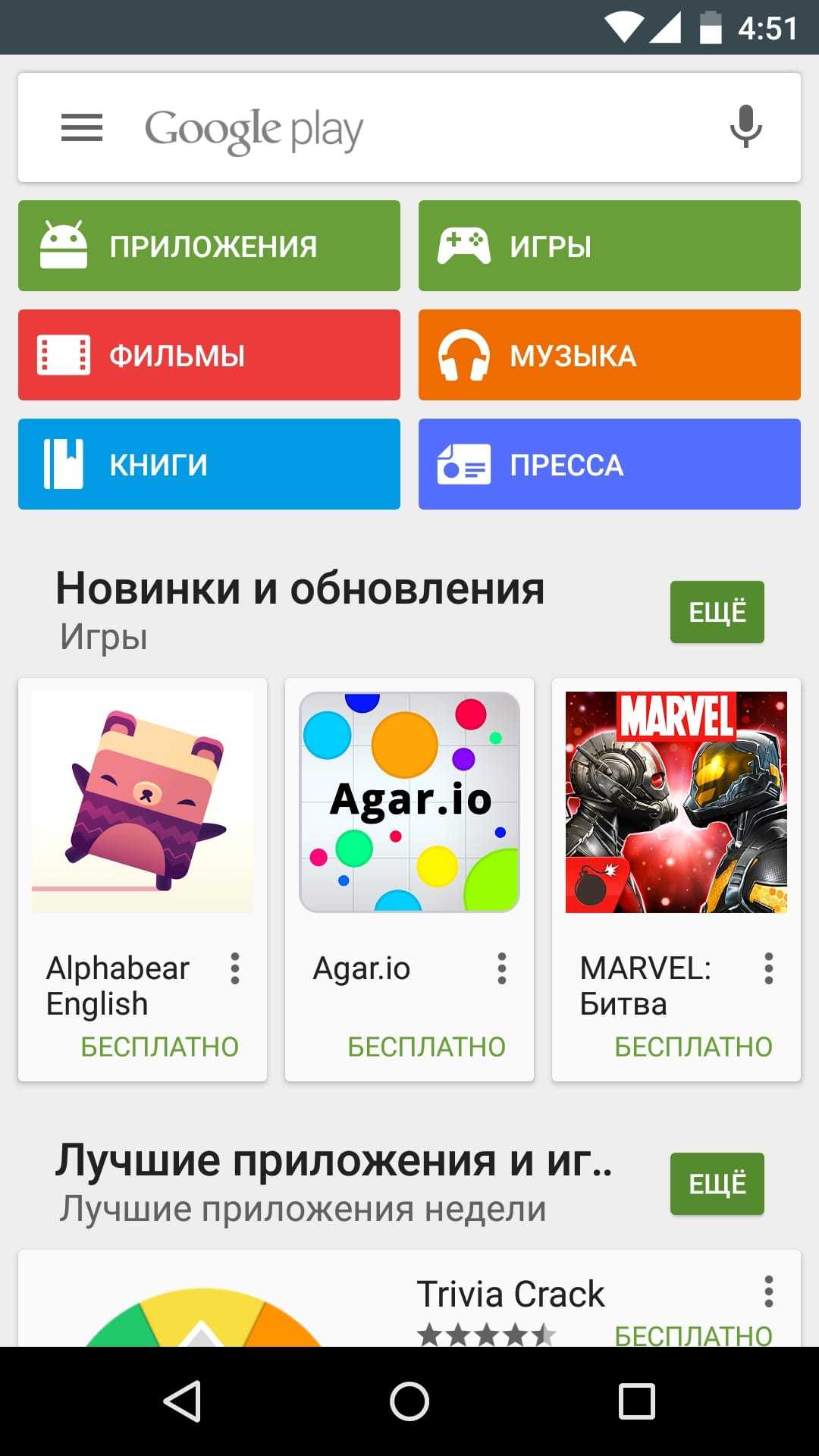Viewport: 819px width, 1456px height.
Task: Open the Приложения category
Action: [x=209, y=246]
